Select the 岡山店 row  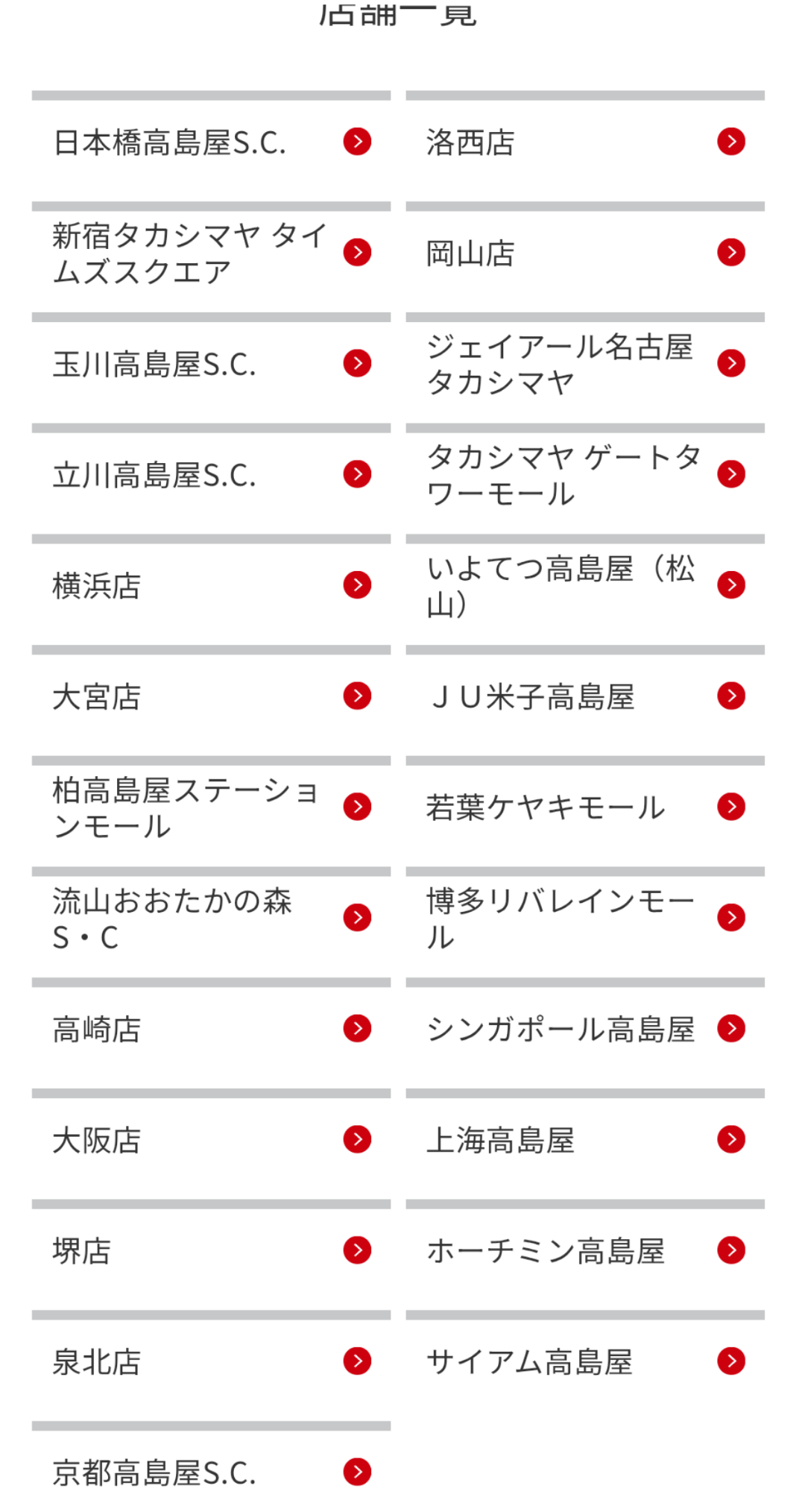(585, 253)
